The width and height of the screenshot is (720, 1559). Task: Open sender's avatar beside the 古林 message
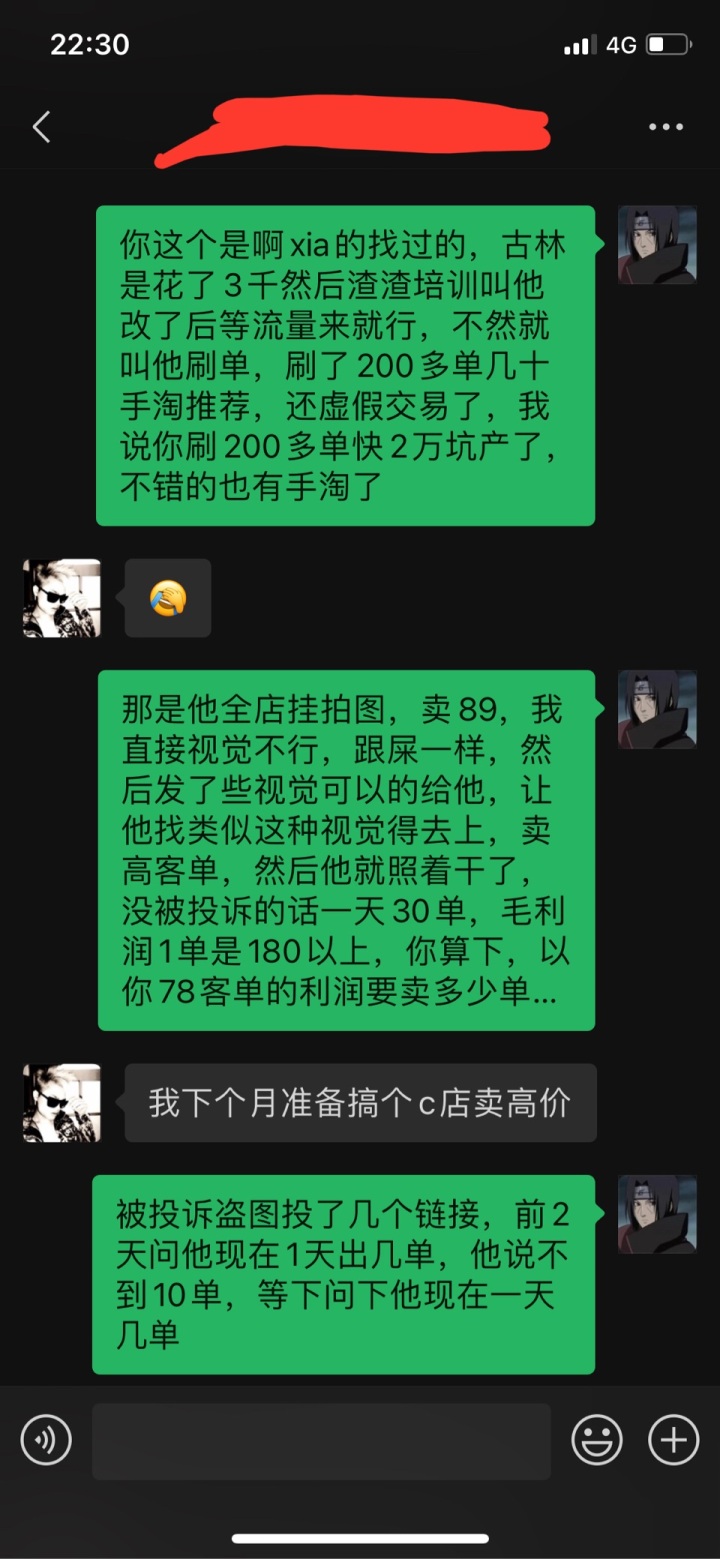point(656,245)
